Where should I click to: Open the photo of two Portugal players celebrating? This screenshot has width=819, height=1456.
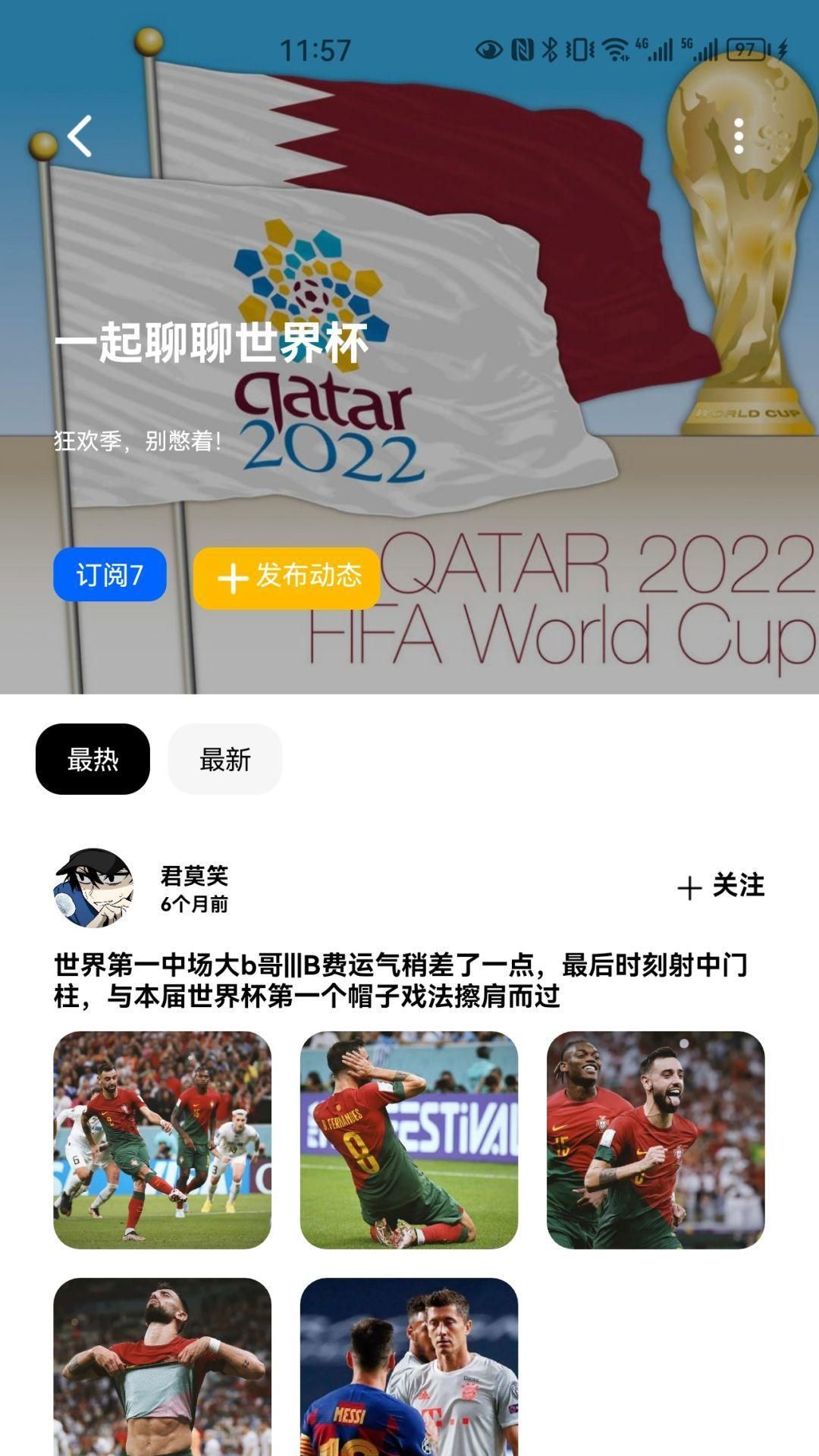[656, 1140]
